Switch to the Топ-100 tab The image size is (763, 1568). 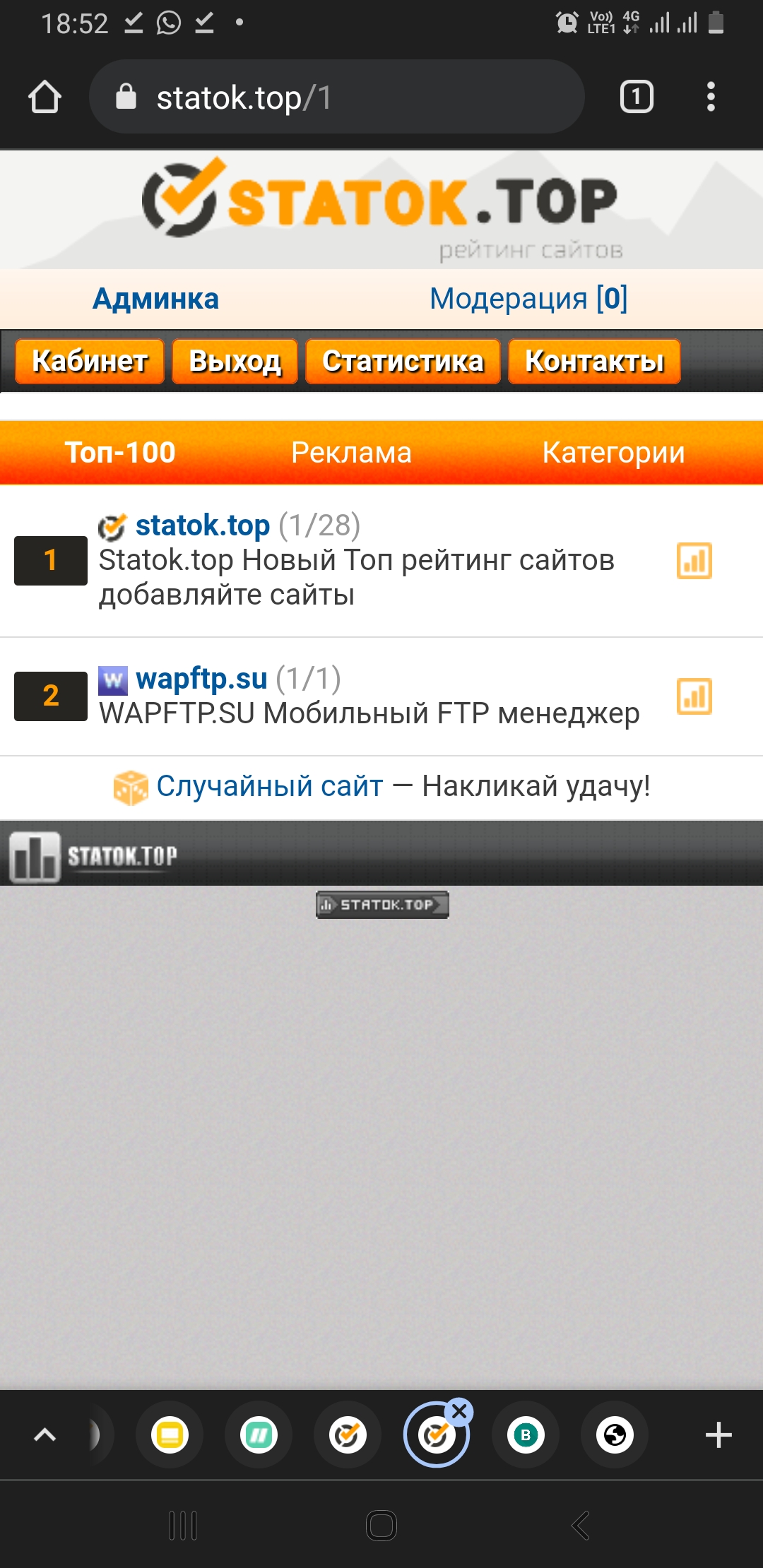tap(120, 453)
